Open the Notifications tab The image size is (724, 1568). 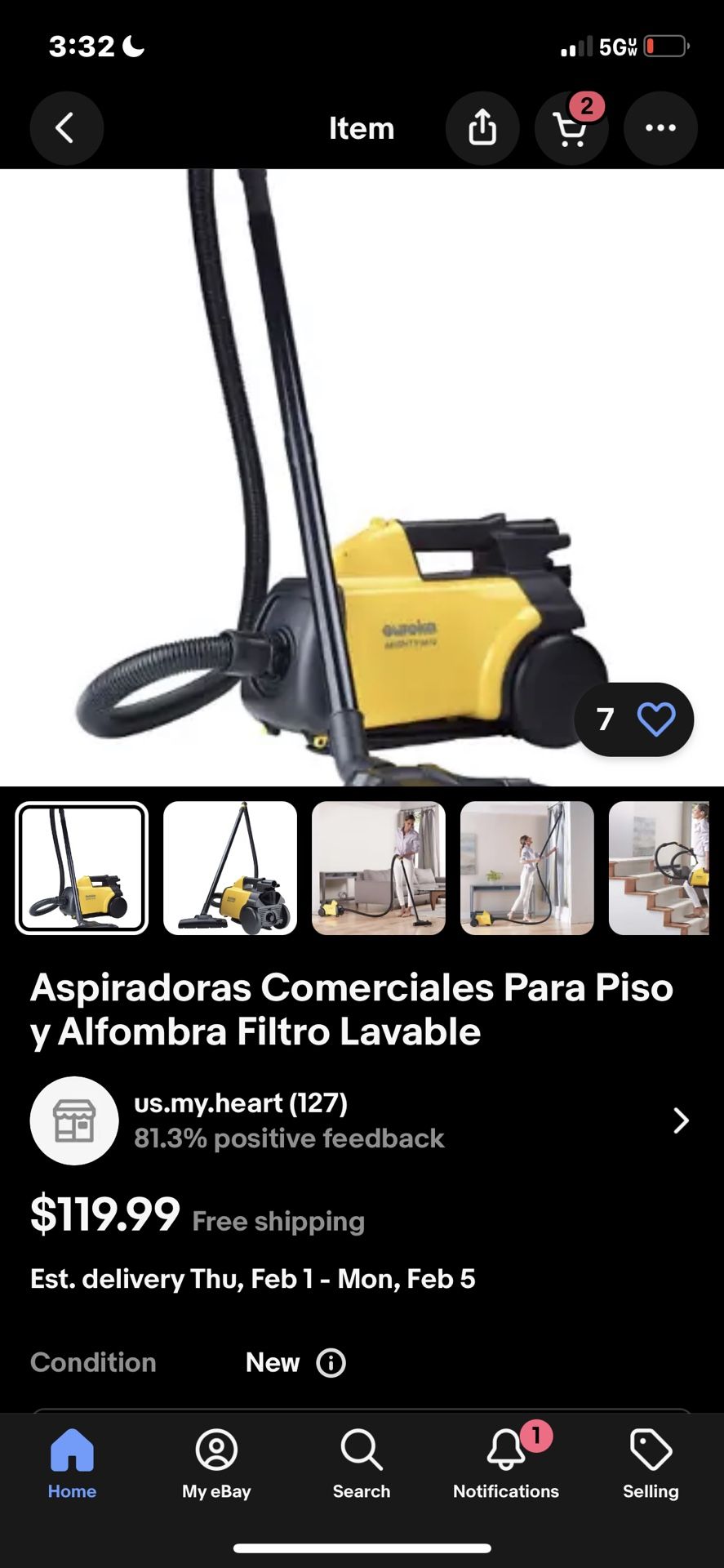click(506, 1465)
